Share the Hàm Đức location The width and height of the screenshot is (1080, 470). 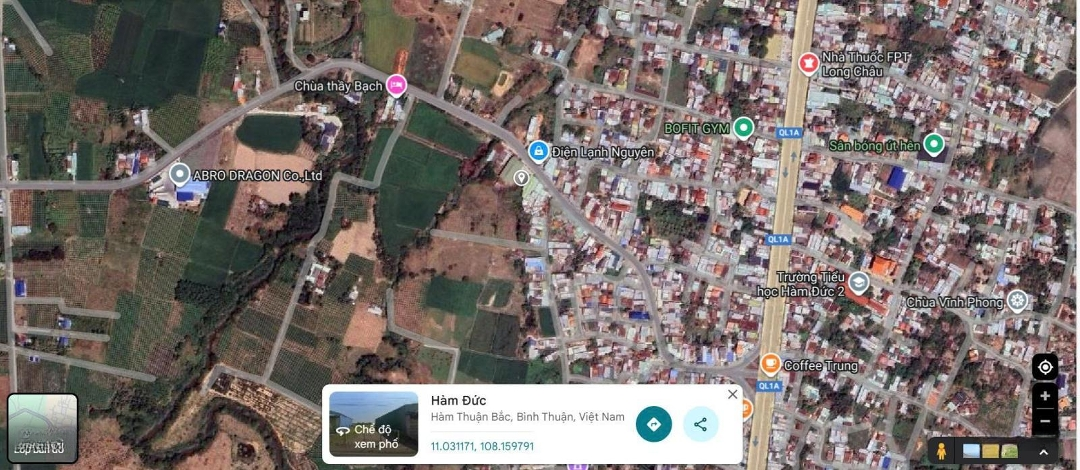(x=701, y=424)
